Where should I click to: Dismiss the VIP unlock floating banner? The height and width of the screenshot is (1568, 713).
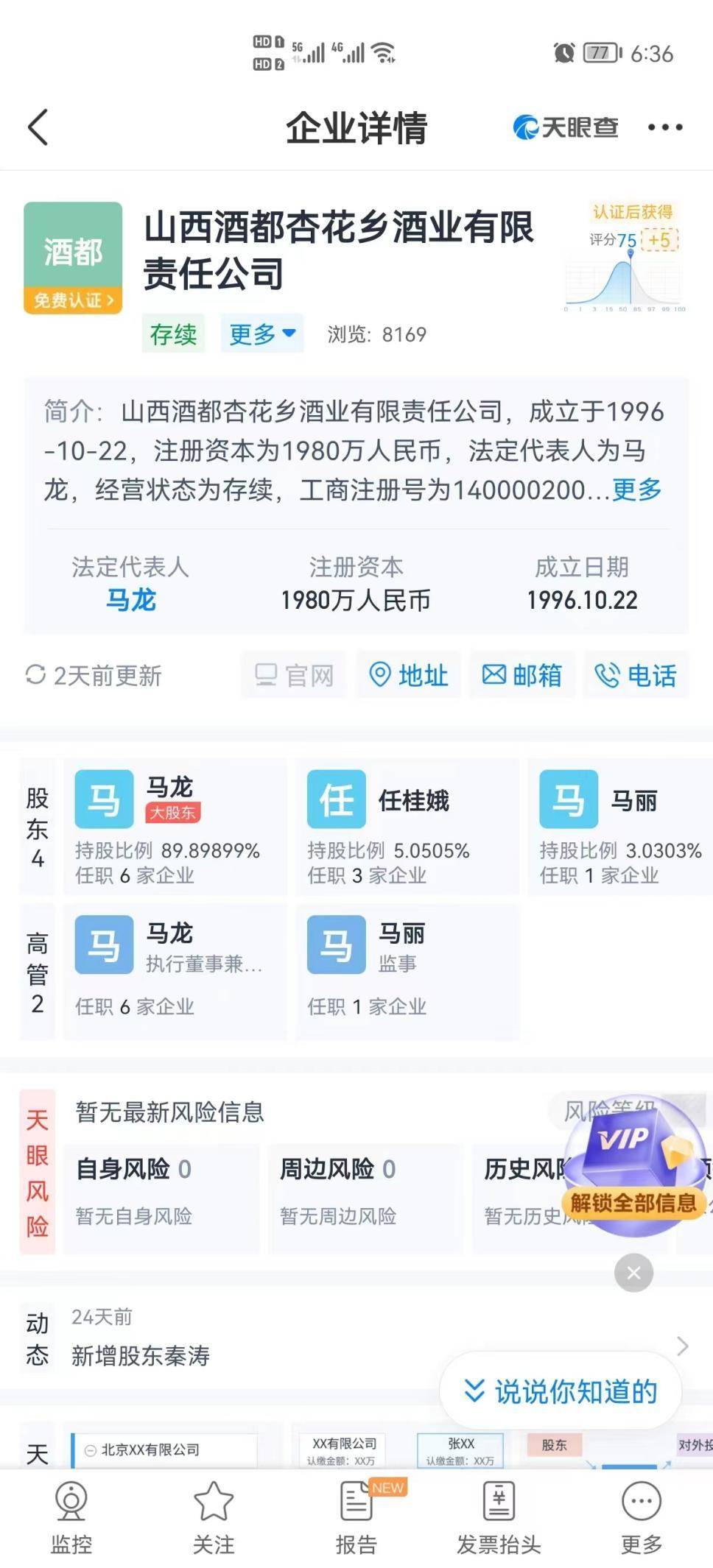click(633, 1273)
